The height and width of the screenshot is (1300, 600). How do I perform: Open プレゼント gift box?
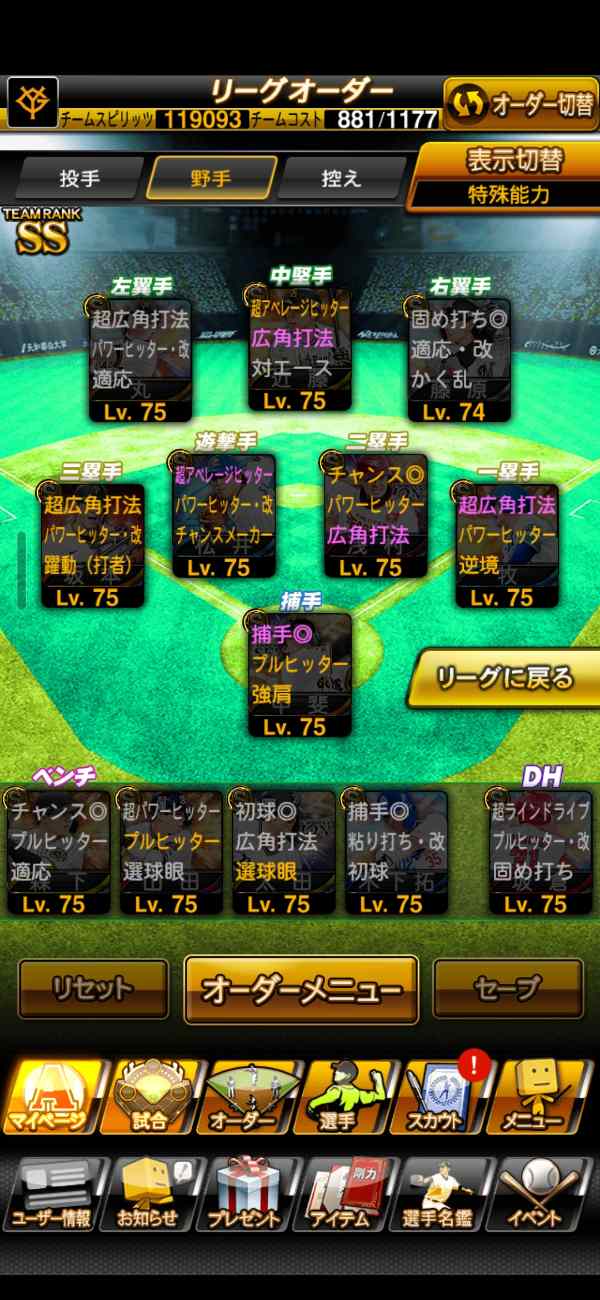[x=250, y=1195]
